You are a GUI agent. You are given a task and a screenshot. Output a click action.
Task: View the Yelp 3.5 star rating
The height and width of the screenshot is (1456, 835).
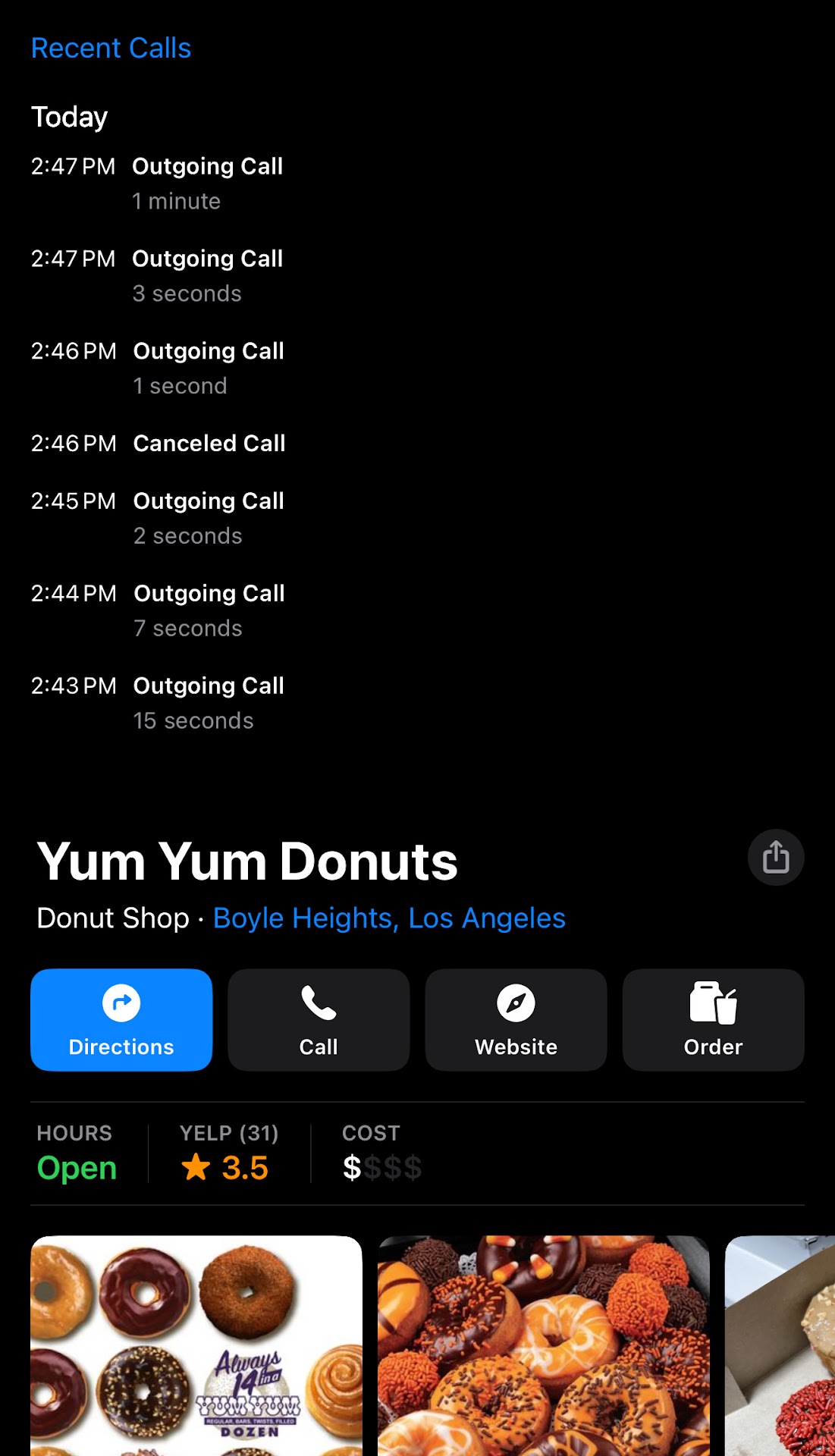[x=228, y=1153]
